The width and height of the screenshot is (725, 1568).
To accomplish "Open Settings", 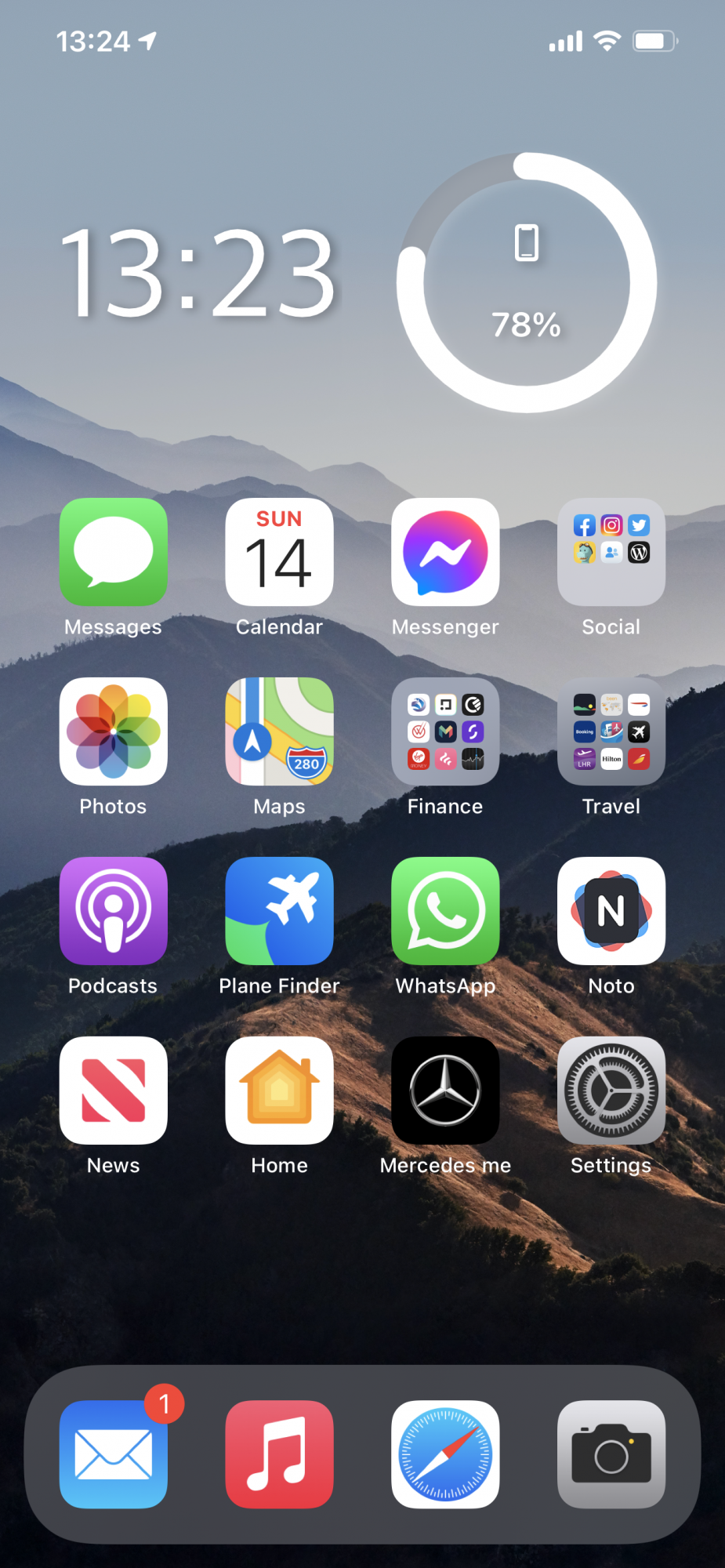I will coord(611,1091).
